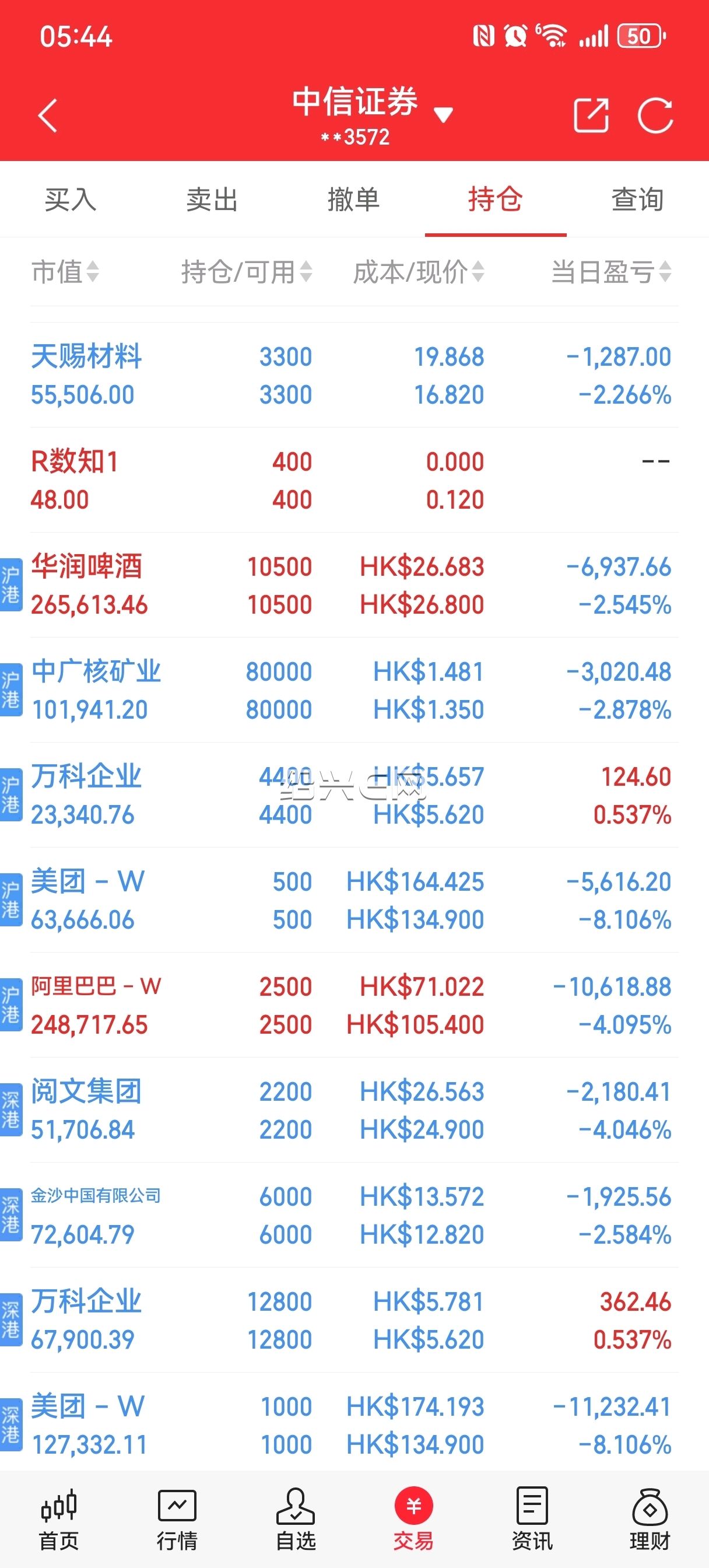Refresh the holdings list
This screenshot has height=1568, width=709.
click(x=655, y=114)
